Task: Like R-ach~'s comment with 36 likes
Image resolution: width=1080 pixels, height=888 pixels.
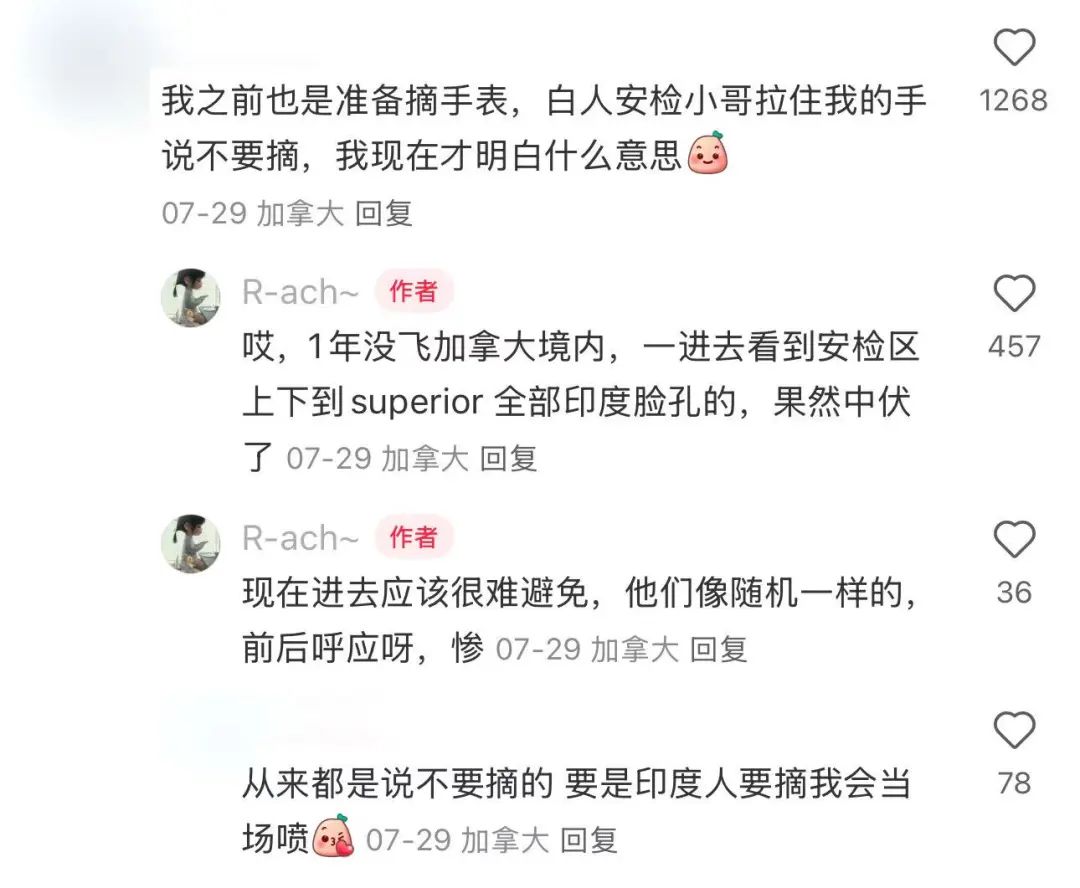Action: pyautogui.click(x=1014, y=540)
